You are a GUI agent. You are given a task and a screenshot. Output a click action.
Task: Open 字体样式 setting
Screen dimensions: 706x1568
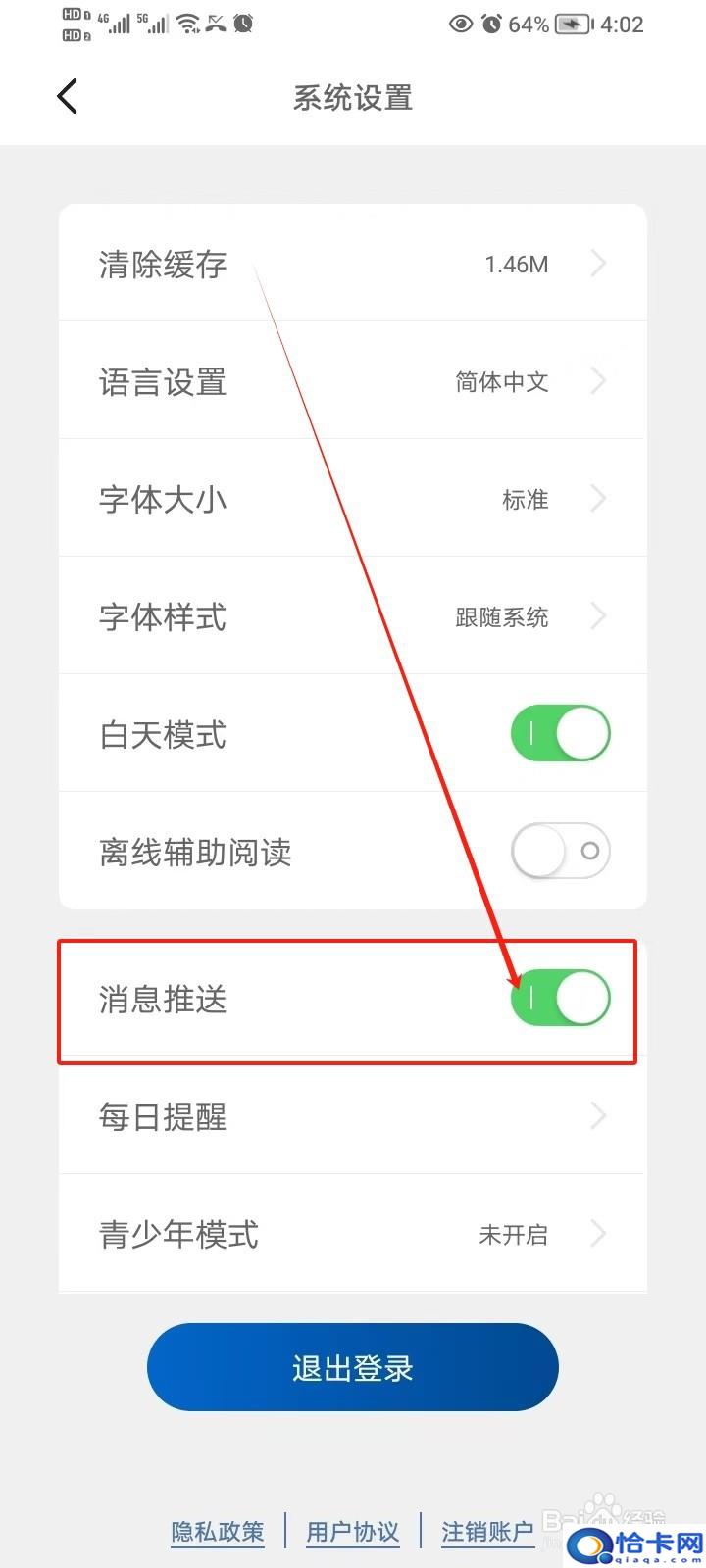tap(353, 616)
